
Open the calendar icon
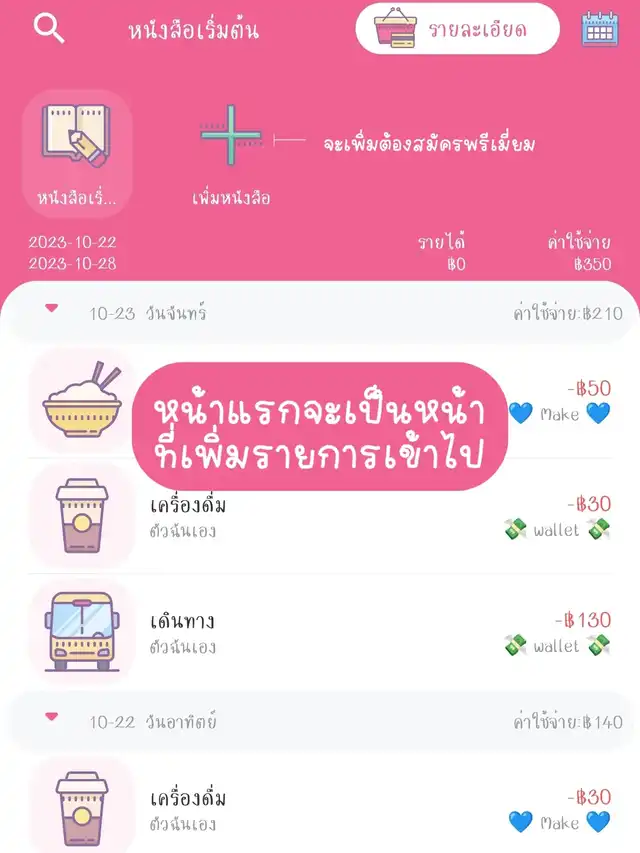click(600, 29)
